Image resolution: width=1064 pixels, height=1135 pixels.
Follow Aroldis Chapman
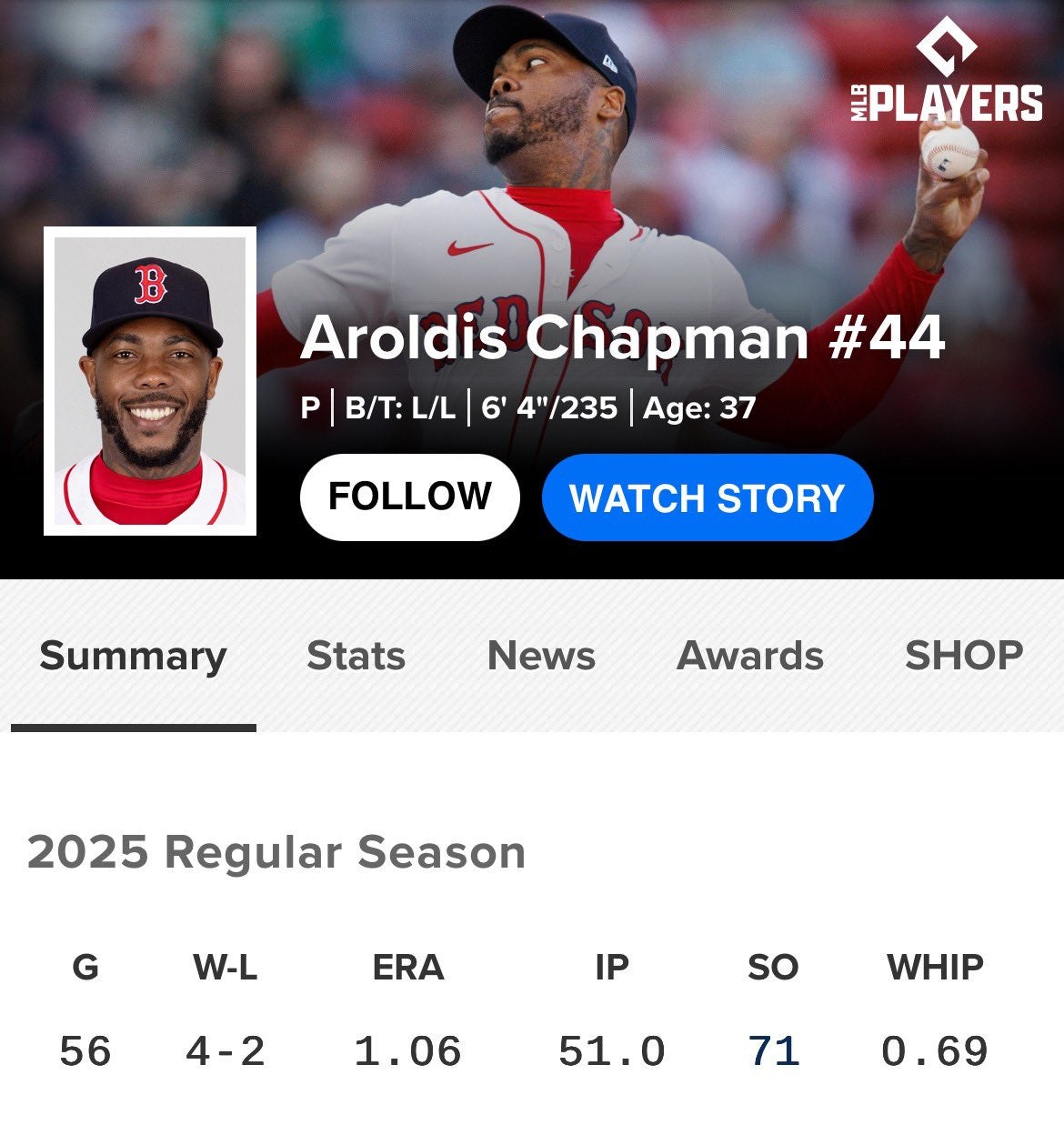[x=409, y=497]
